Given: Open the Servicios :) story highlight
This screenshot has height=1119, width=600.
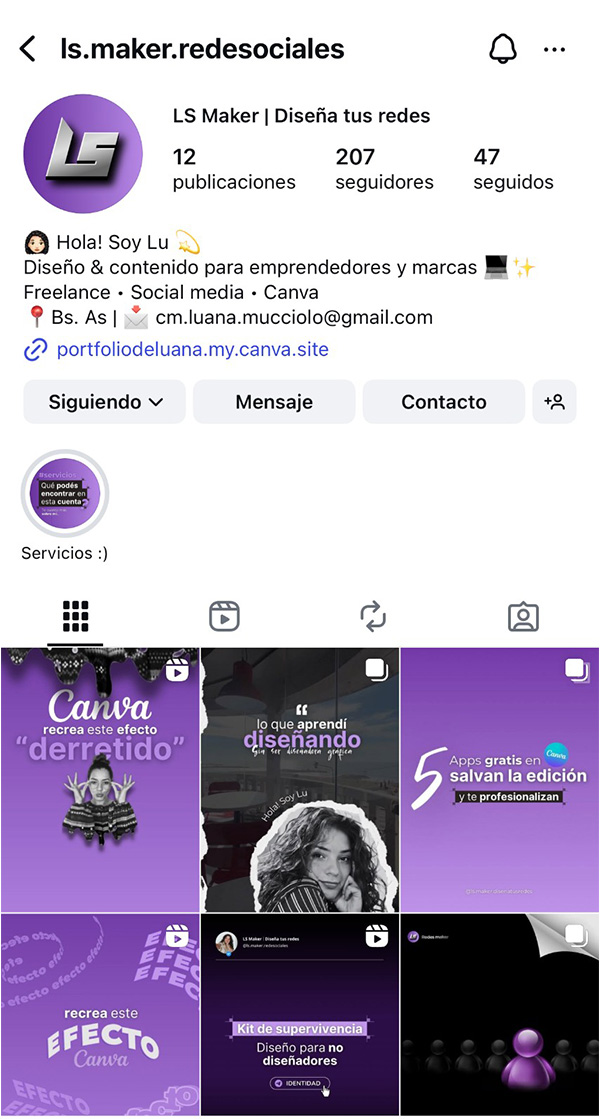Looking at the screenshot, I should pyautogui.click(x=65, y=494).
